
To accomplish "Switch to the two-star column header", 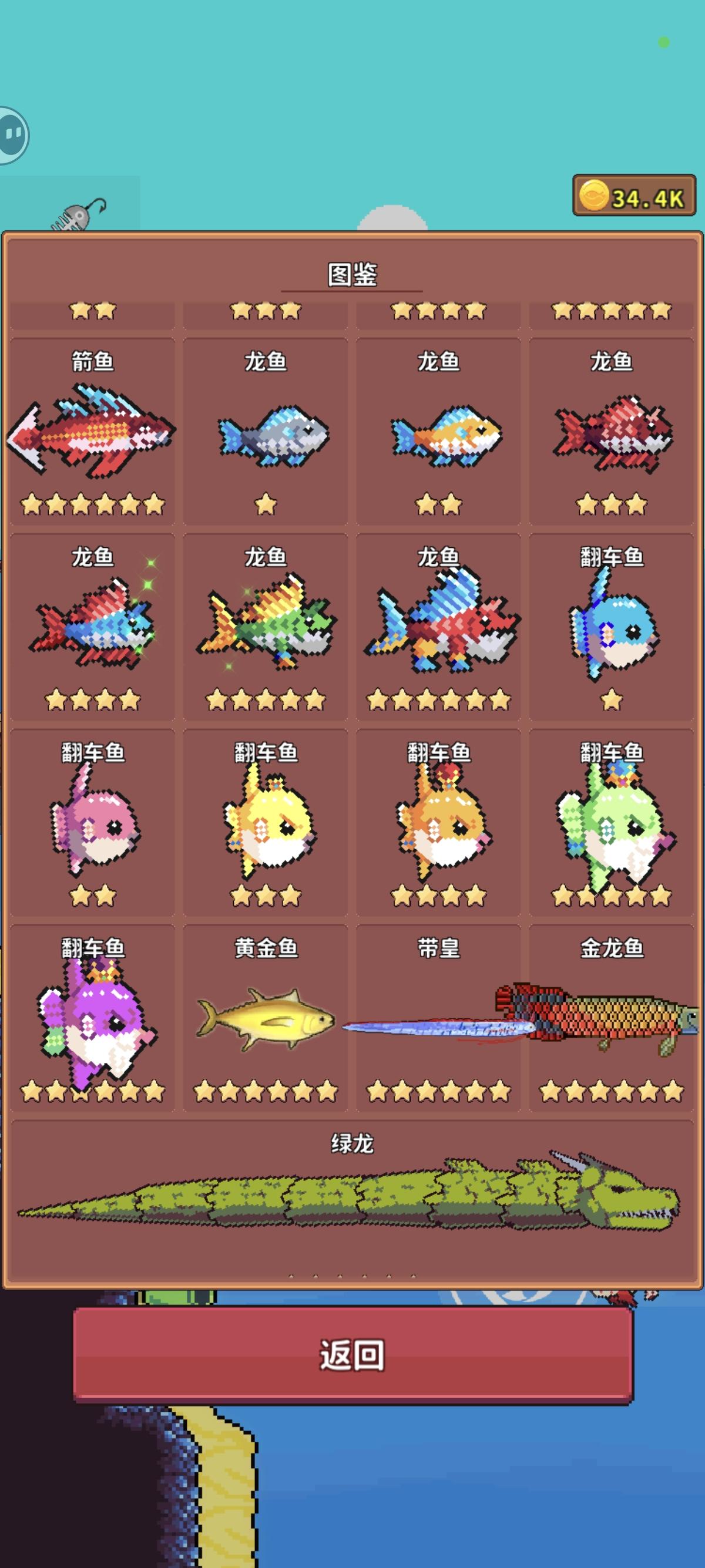I will point(90,311).
